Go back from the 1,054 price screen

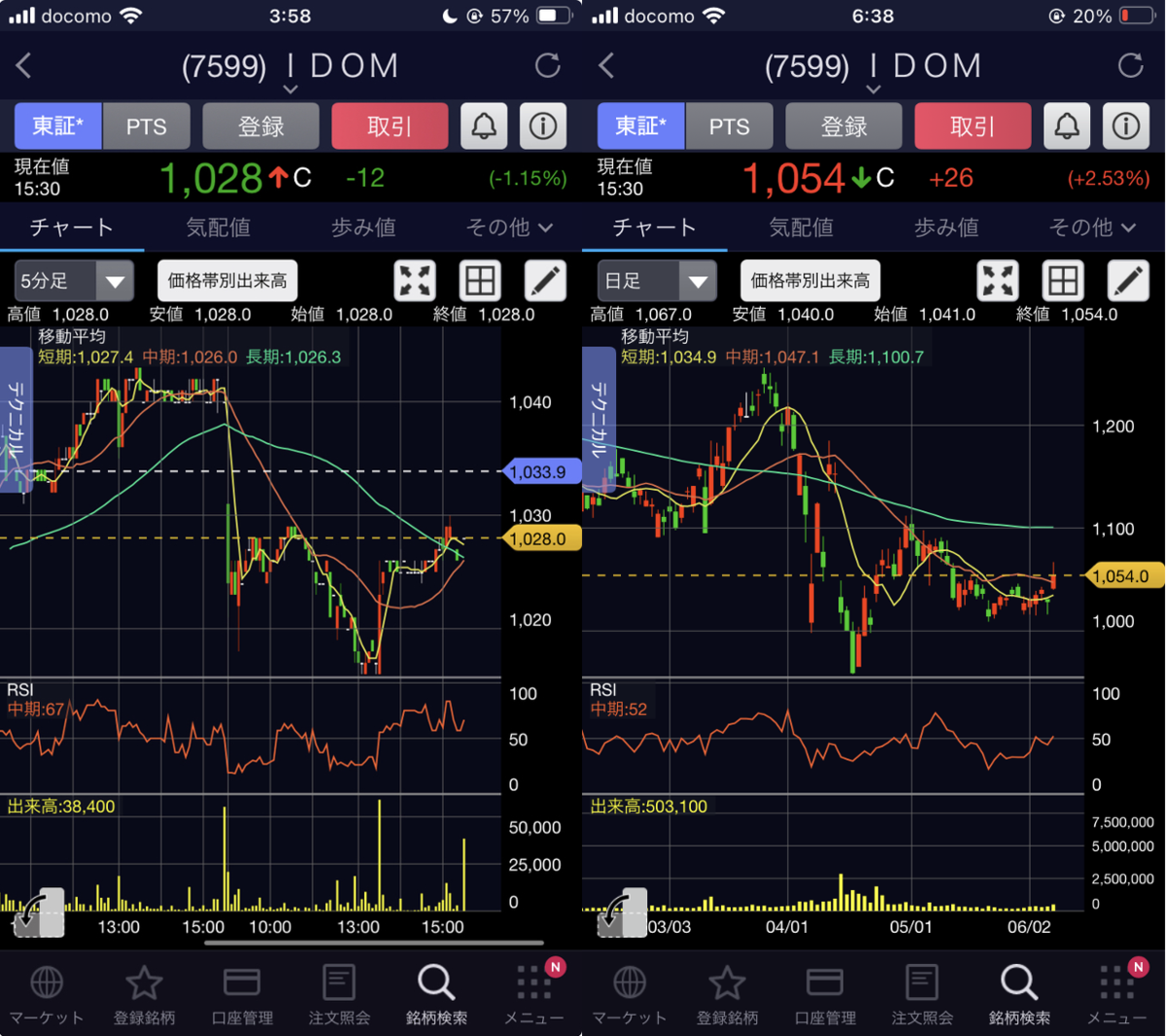coord(606,65)
